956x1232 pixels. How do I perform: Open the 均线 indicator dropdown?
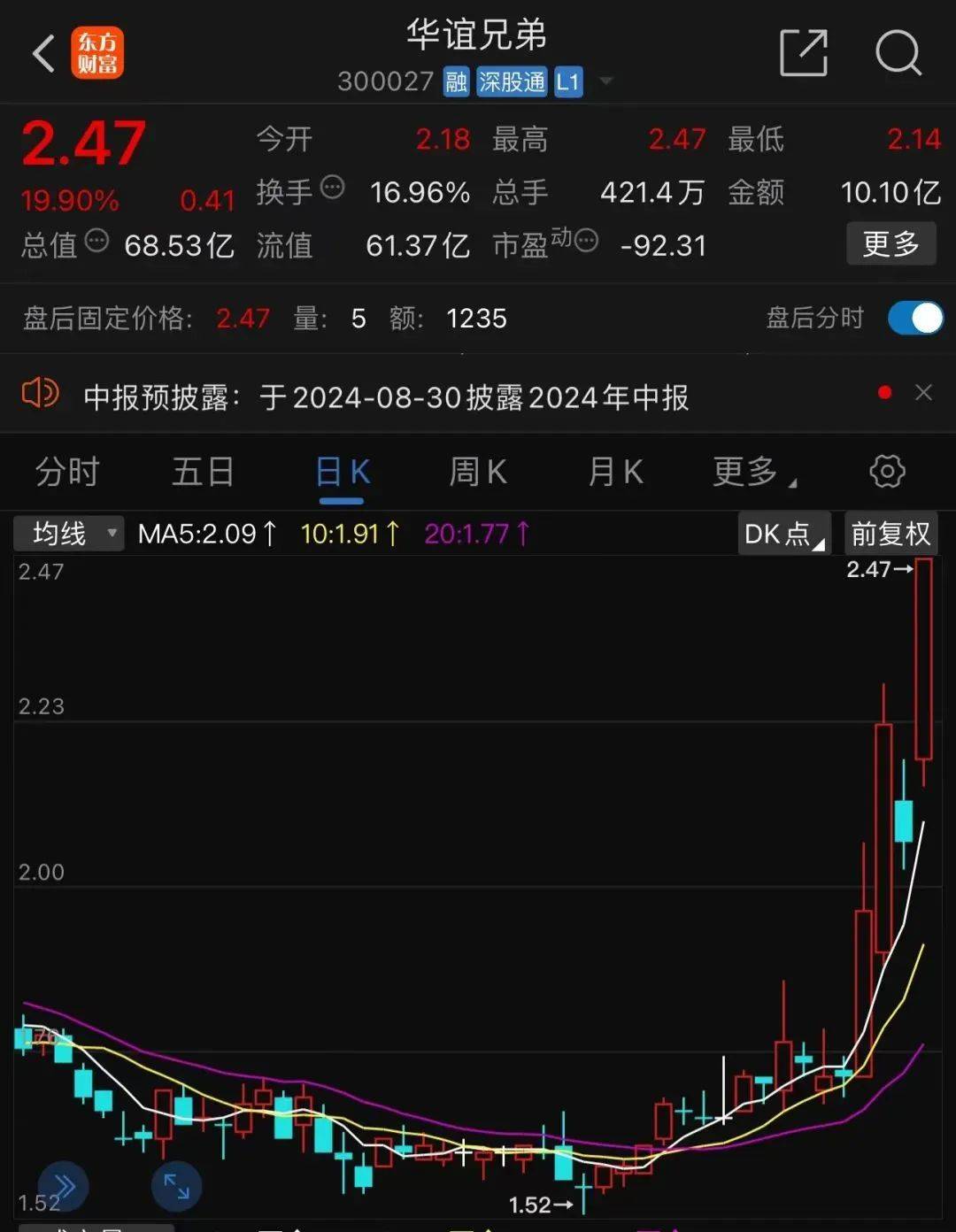(x=69, y=534)
